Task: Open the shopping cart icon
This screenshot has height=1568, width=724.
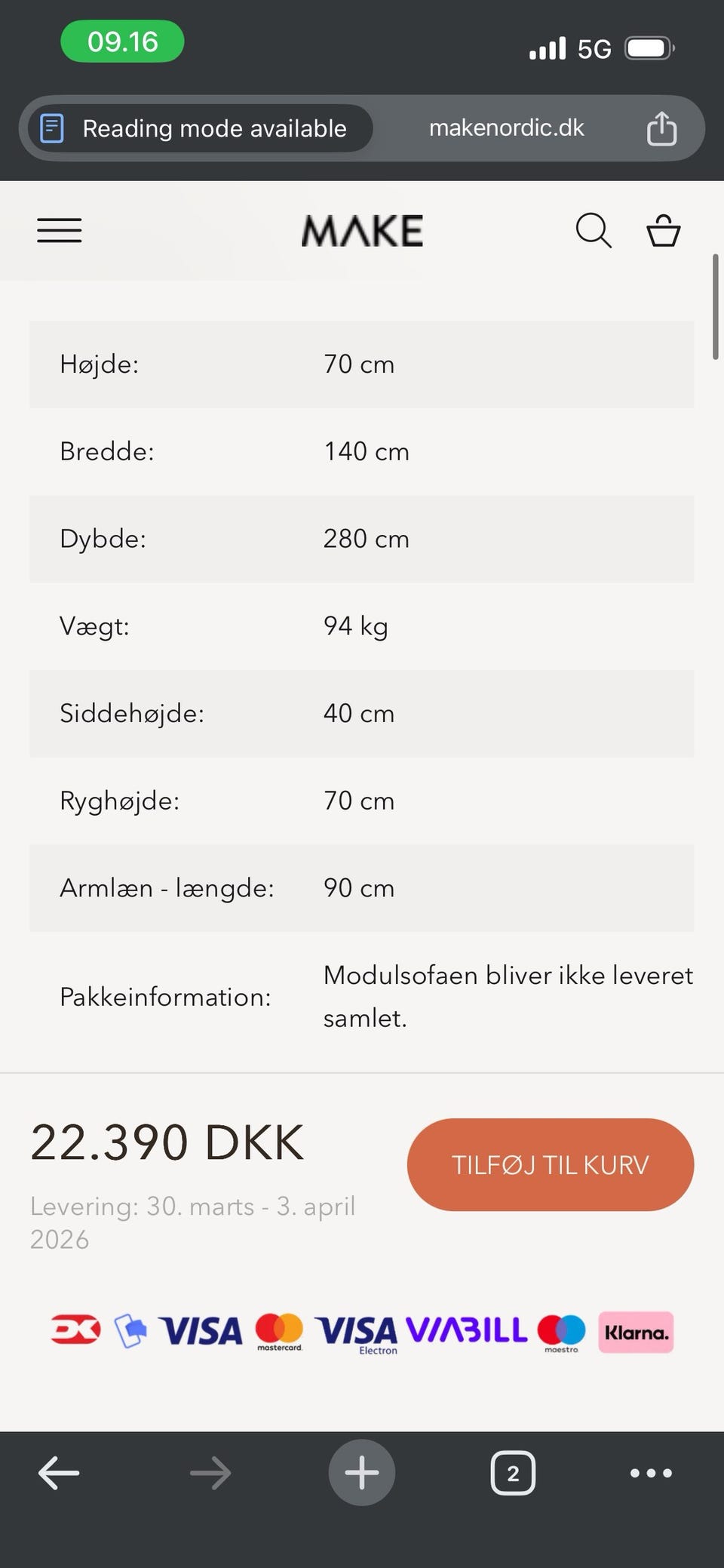Action: coord(663,231)
